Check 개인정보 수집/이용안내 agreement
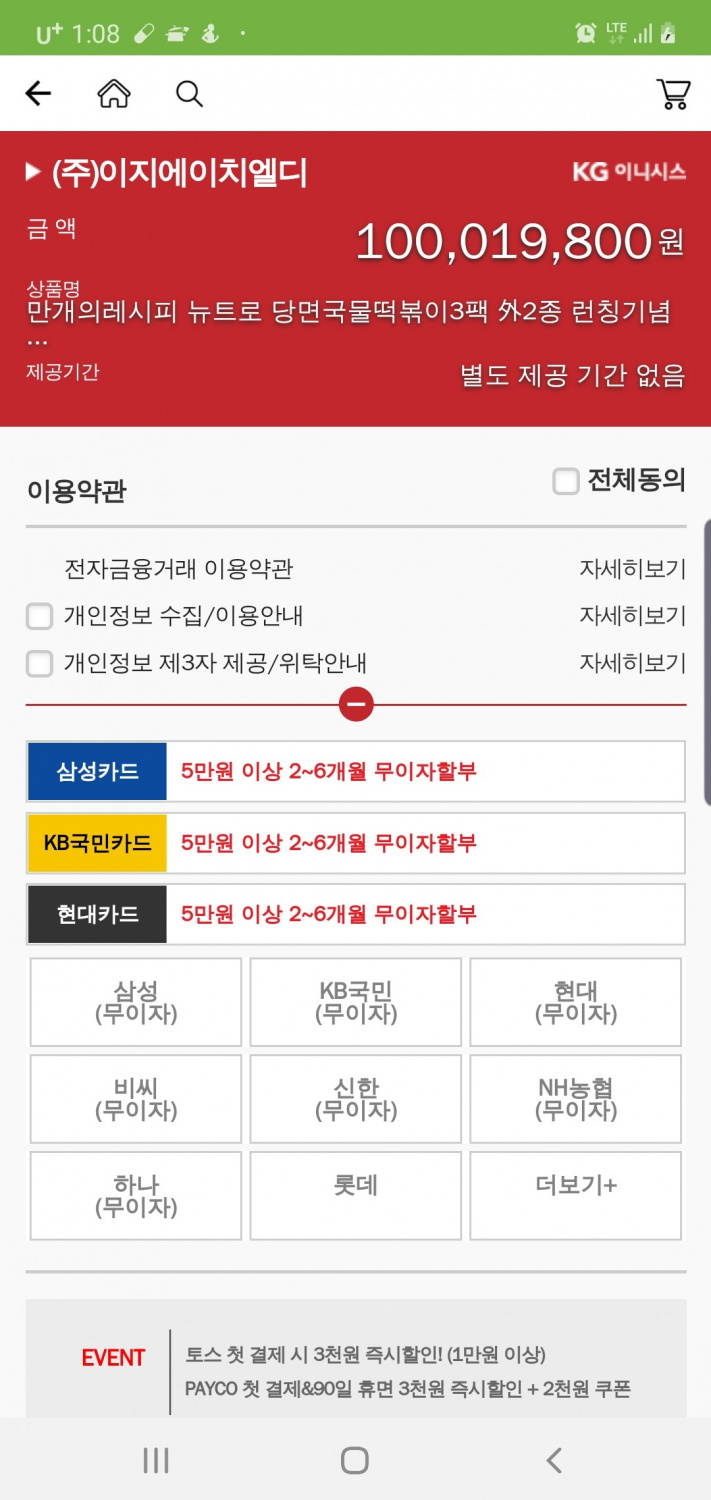The image size is (711, 1500). pos(39,616)
